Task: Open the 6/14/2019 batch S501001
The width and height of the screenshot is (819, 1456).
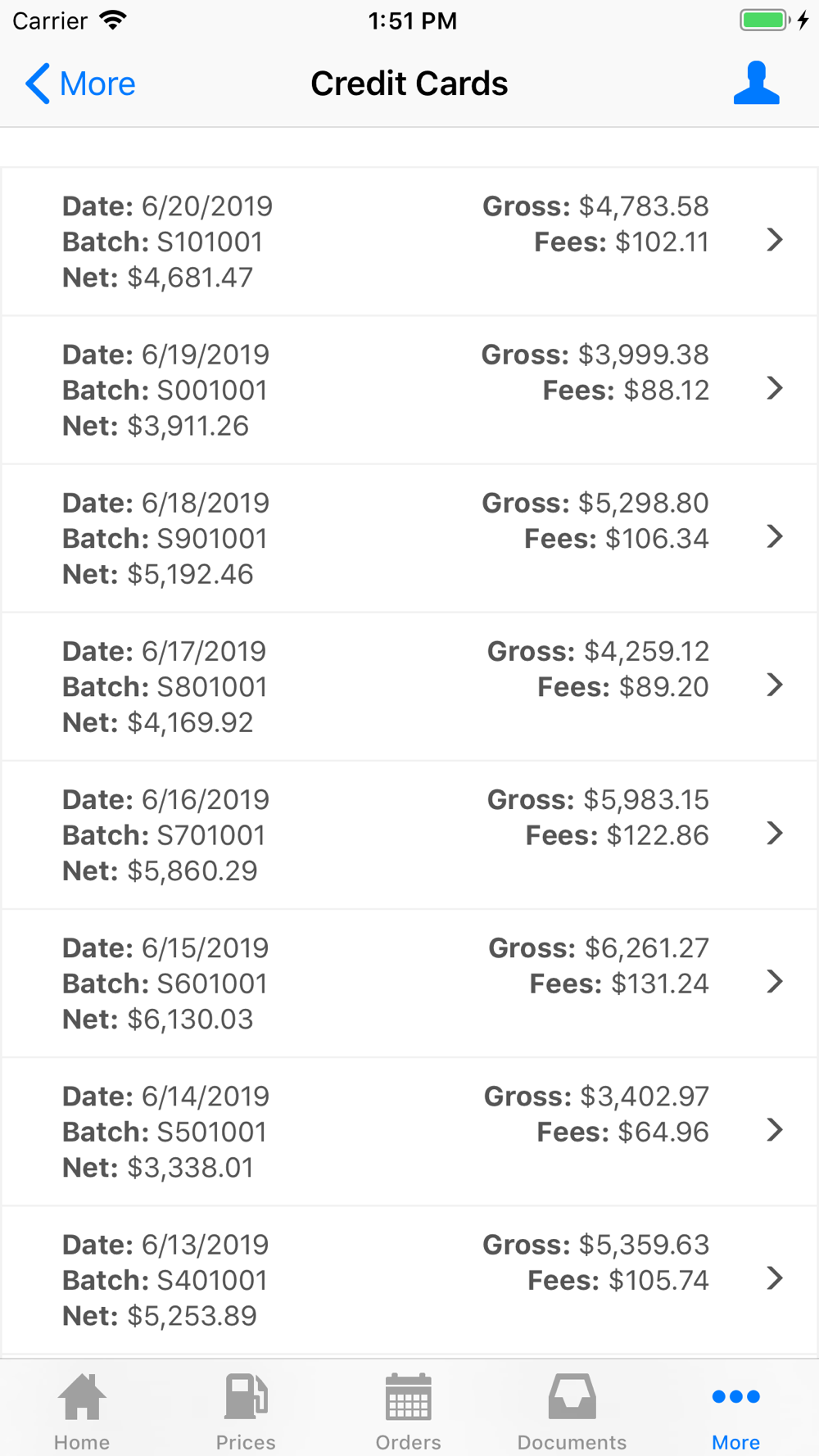Action: pyautogui.click(x=409, y=1131)
